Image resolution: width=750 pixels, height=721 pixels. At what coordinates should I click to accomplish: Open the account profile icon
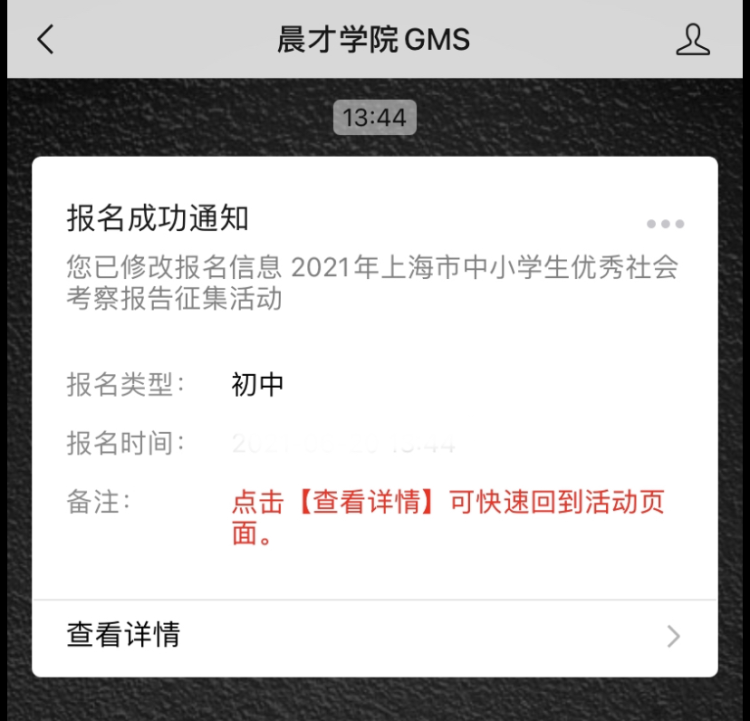[x=692, y=40]
